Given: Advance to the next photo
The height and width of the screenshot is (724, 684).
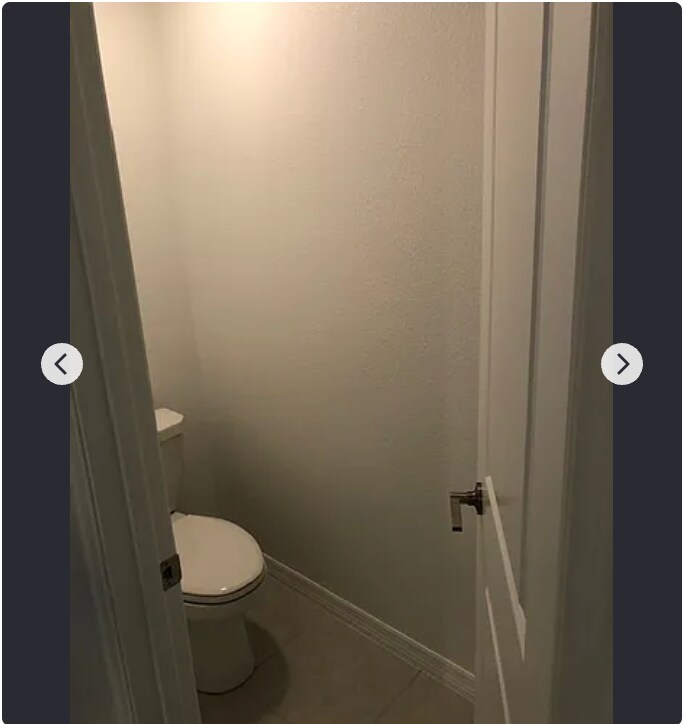Looking at the screenshot, I should point(621,364).
